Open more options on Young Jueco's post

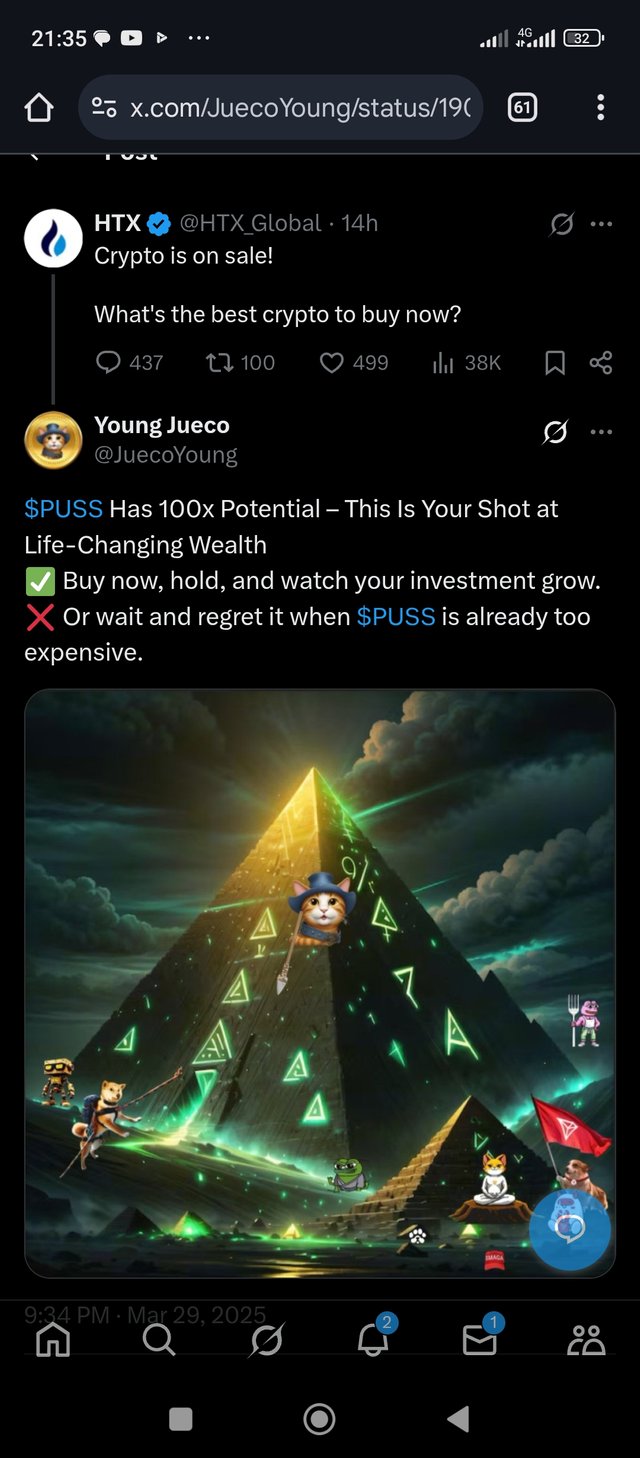click(x=601, y=432)
